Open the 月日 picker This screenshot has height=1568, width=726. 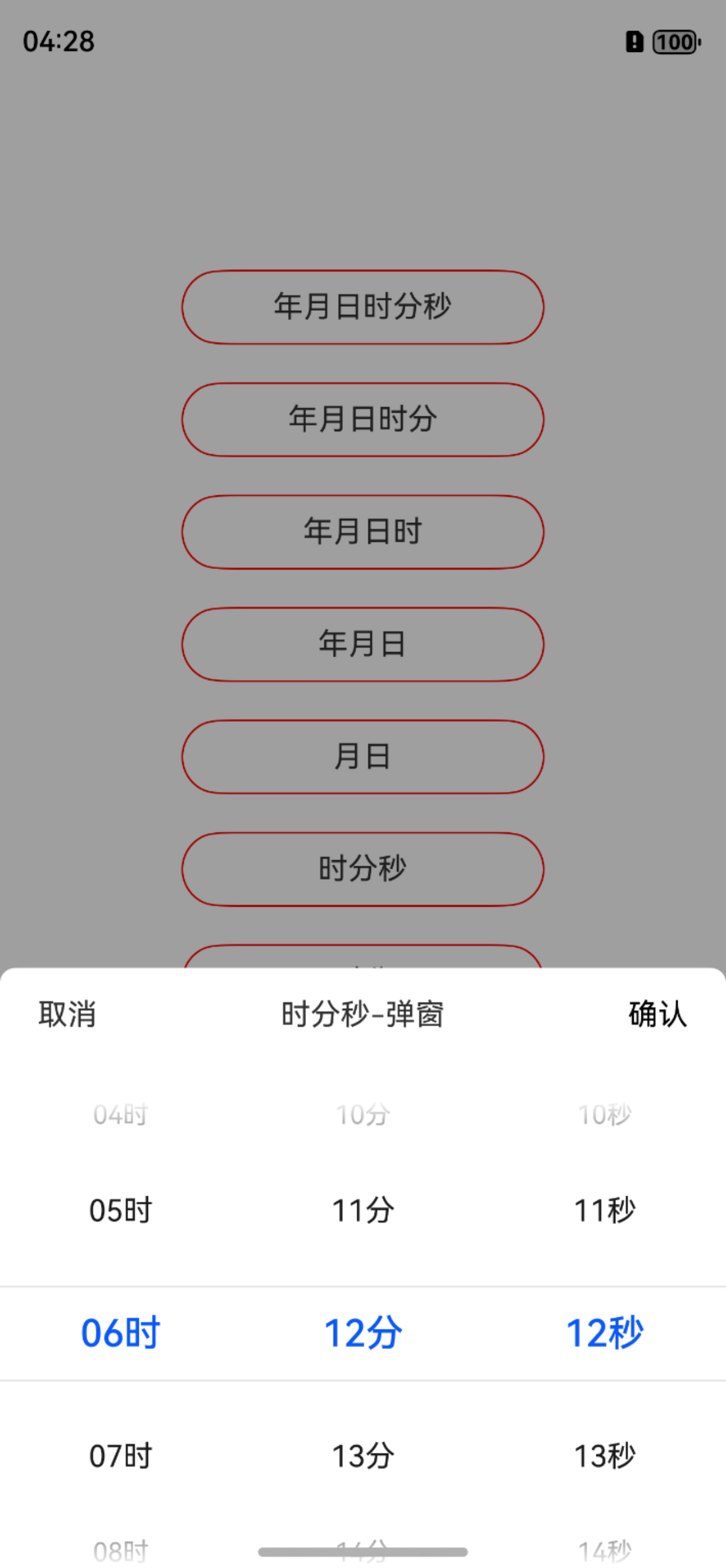point(362,756)
